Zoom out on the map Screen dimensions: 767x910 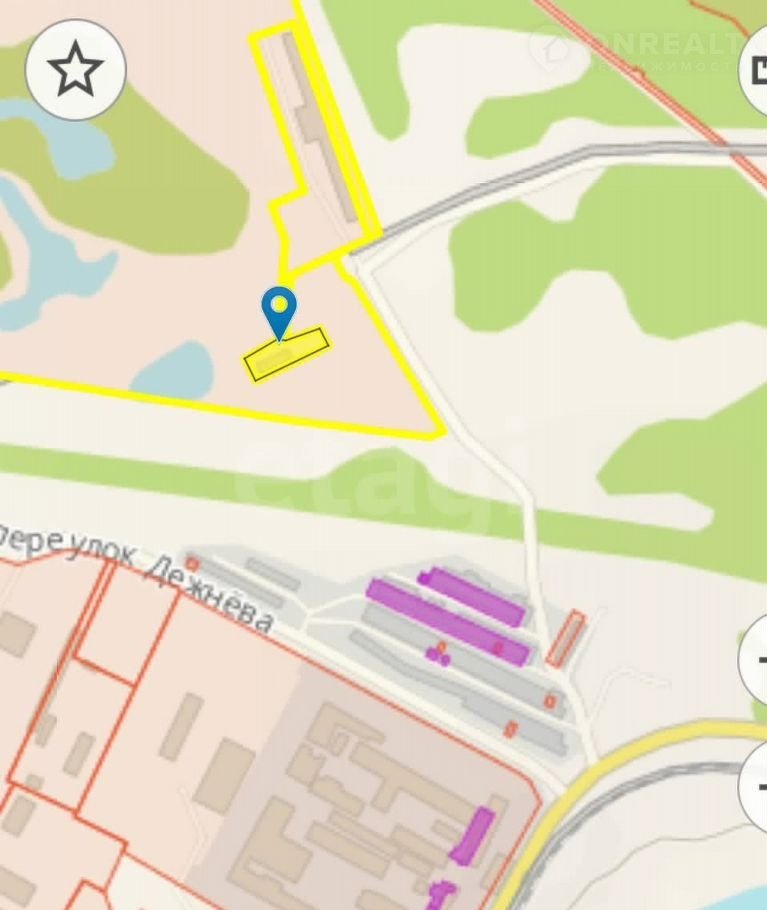(x=756, y=785)
